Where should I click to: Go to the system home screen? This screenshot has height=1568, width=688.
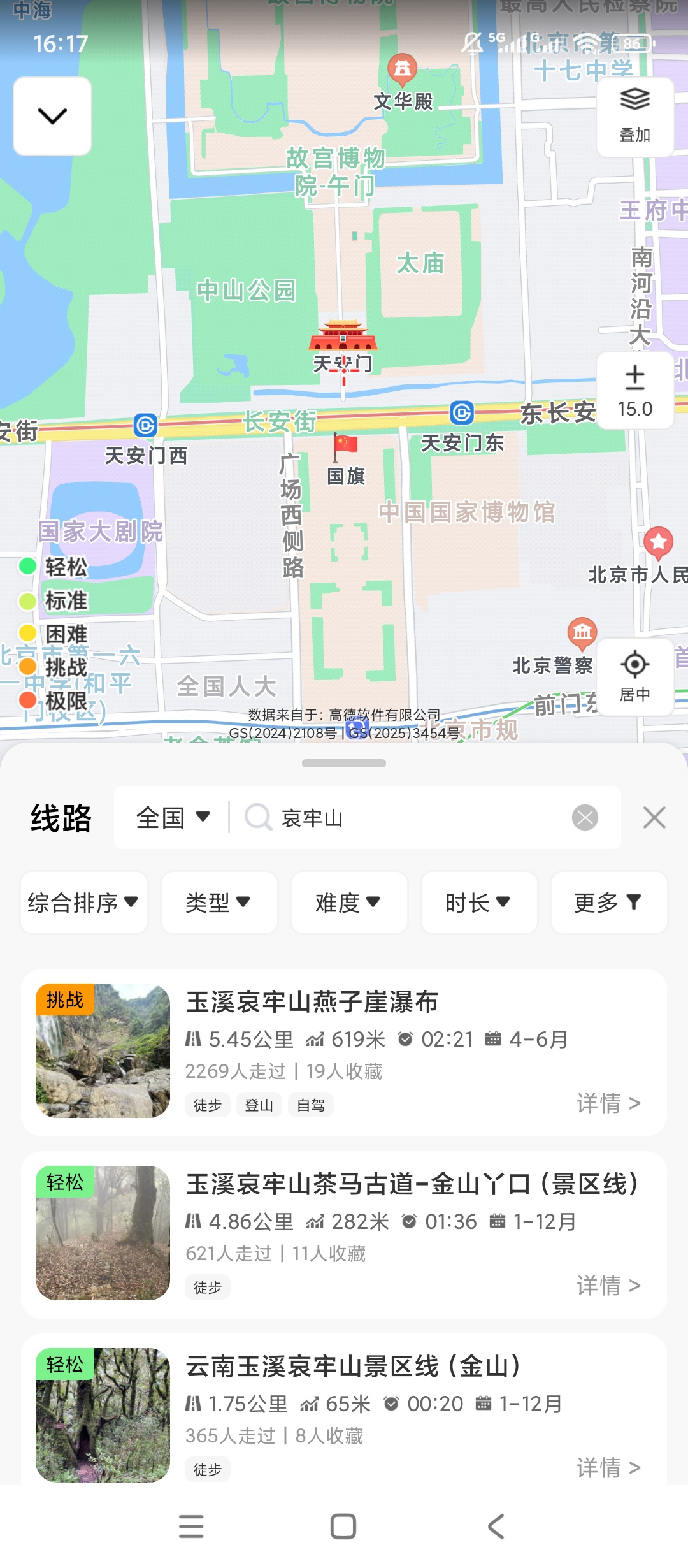(343, 1527)
